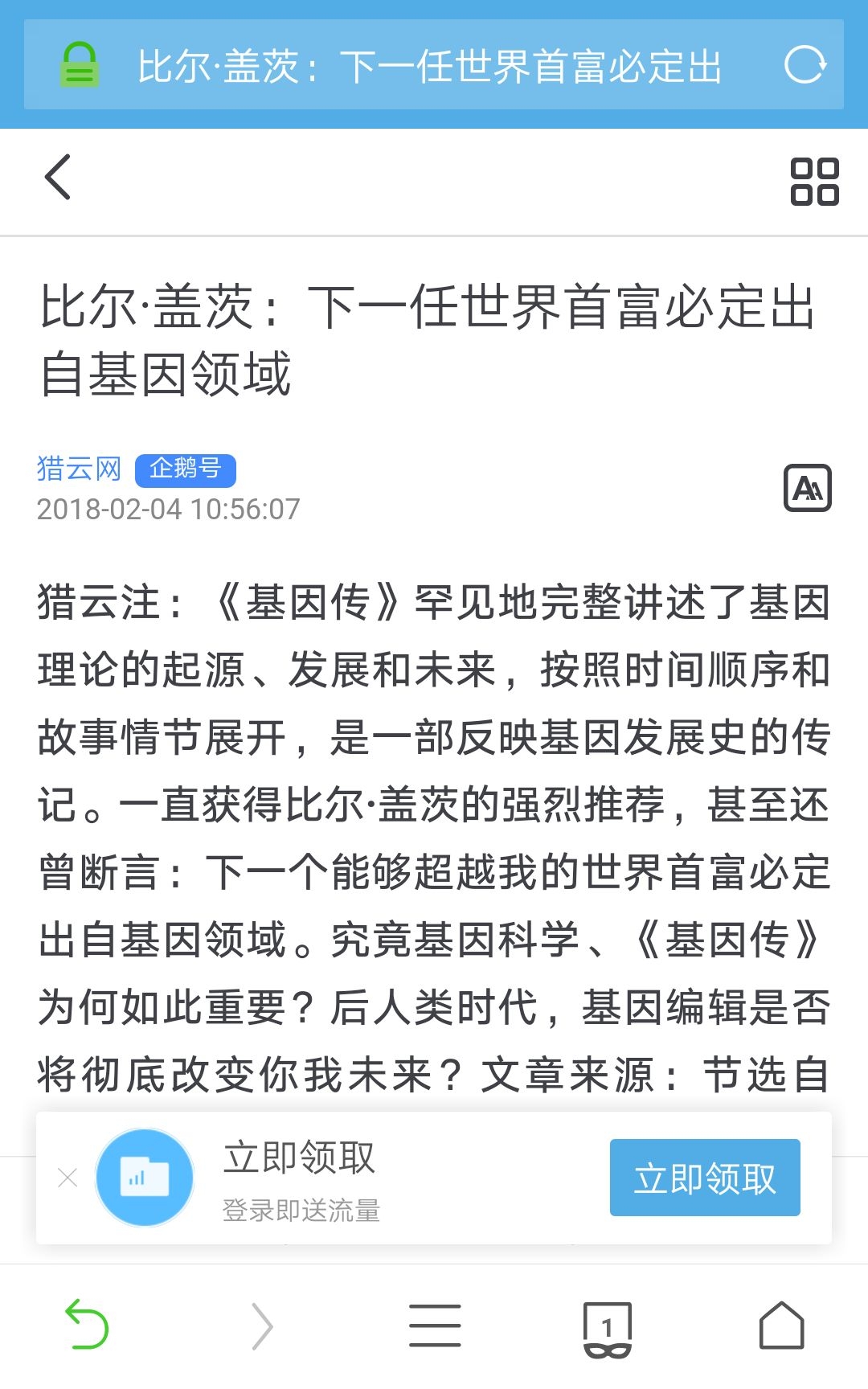868x1389 pixels.
Task: Reload the page with the refresh icon
Action: [x=805, y=65]
